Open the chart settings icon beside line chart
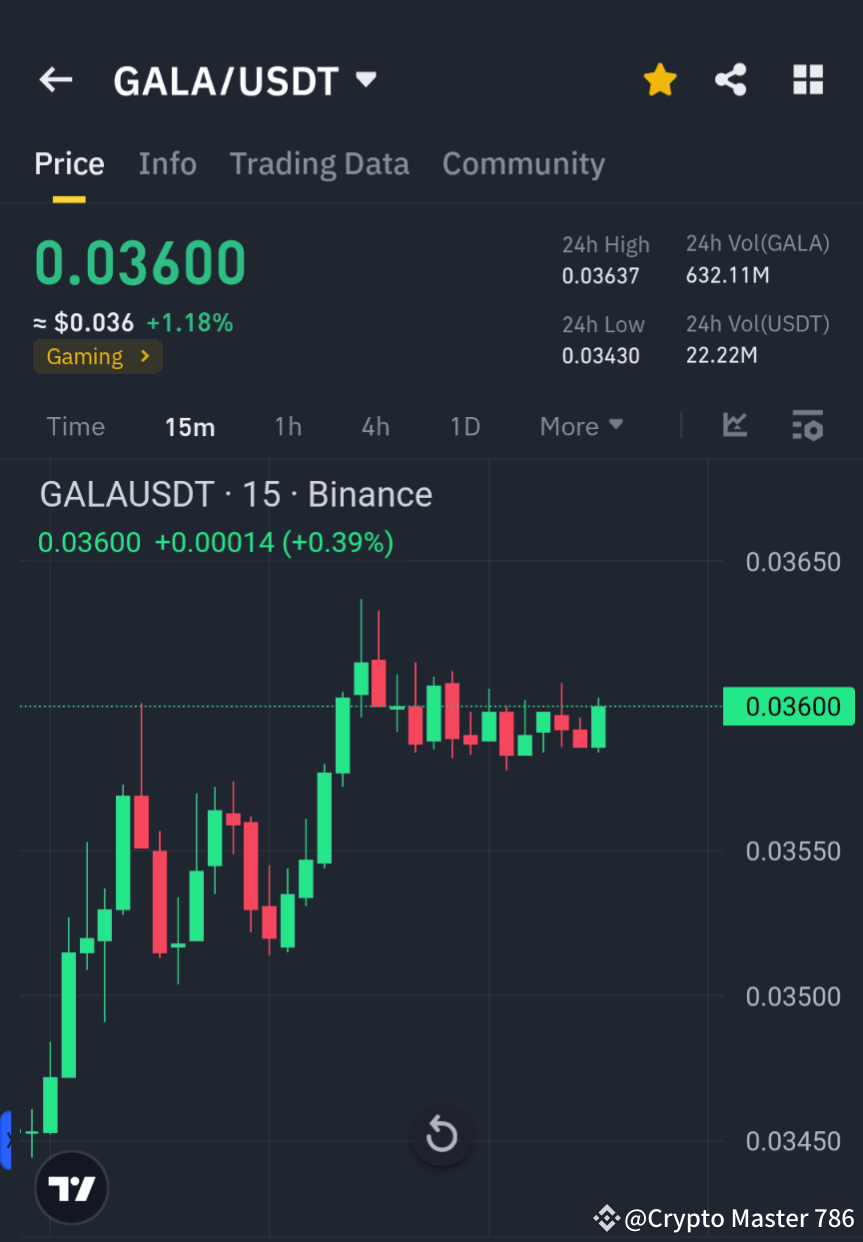 807,426
